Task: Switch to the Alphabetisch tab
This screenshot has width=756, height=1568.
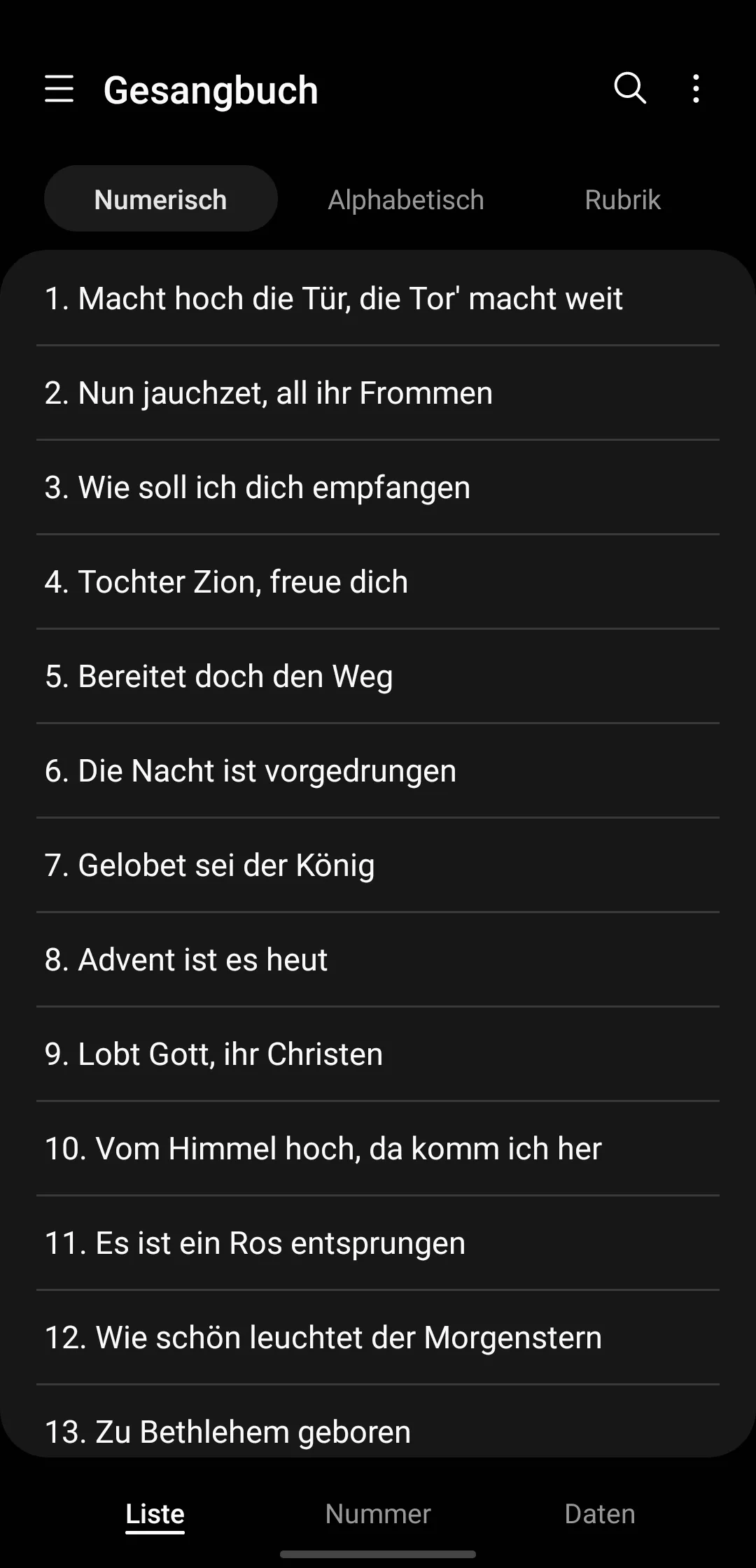Action: click(406, 199)
